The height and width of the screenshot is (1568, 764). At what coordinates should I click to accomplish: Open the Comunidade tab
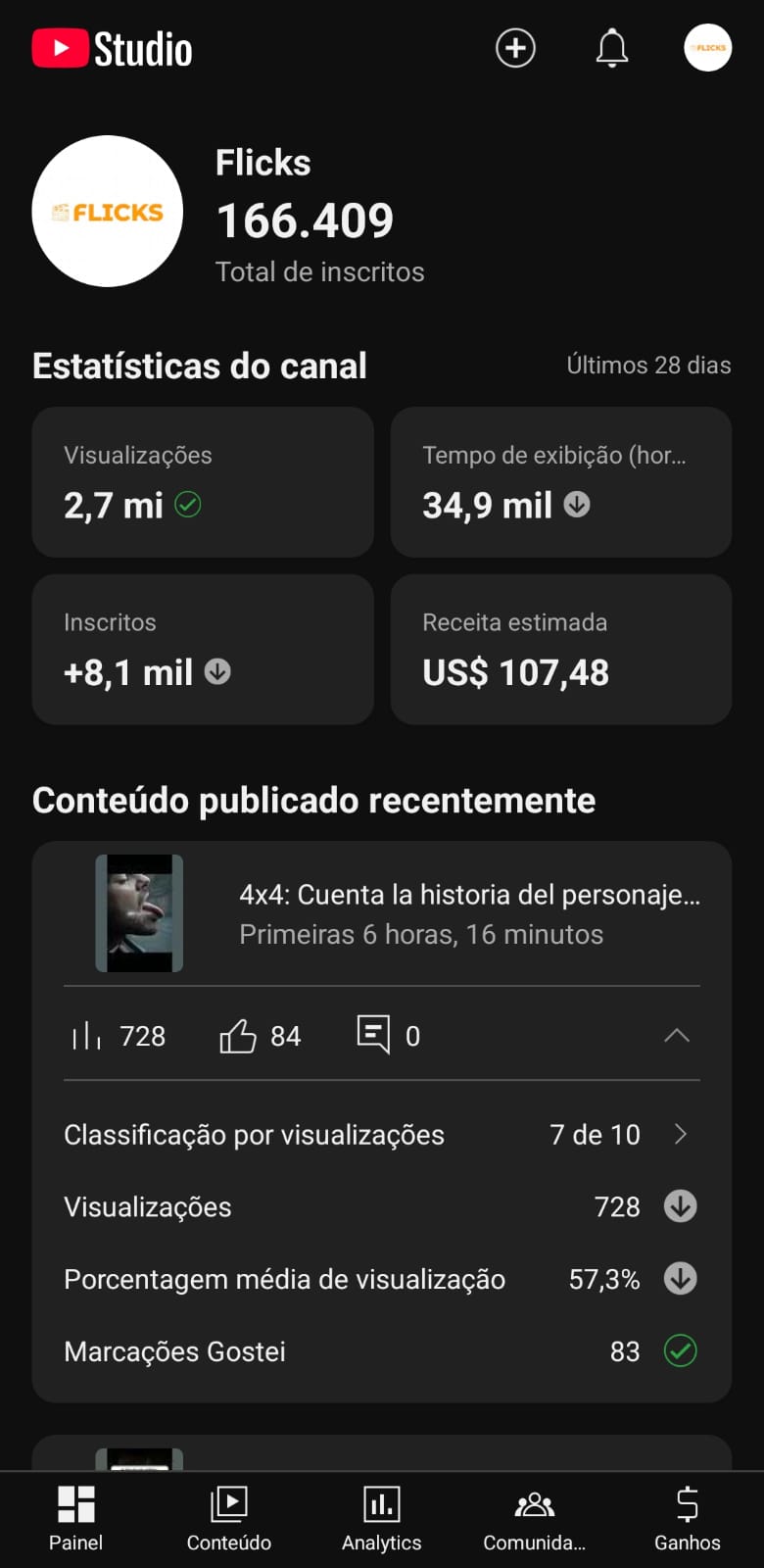[535, 1518]
